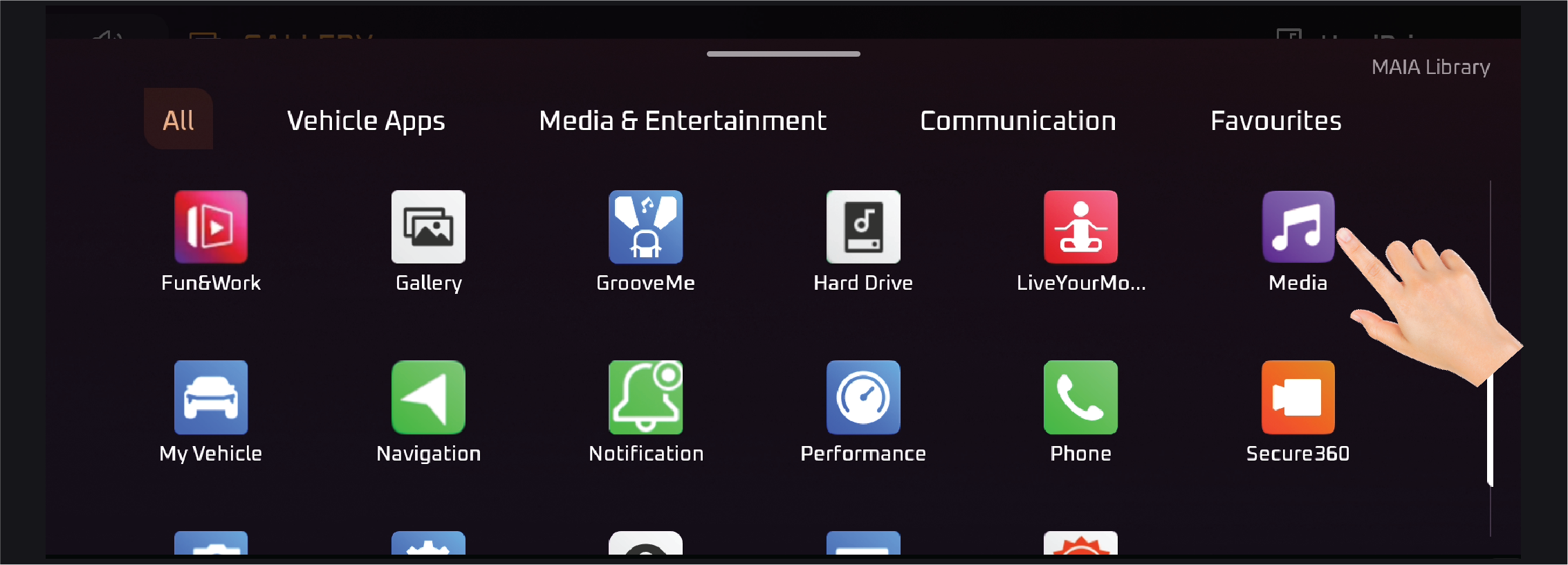The image size is (1568, 565).
Task: Launch the LiveYourMo... app
Action: point(1080,227)
